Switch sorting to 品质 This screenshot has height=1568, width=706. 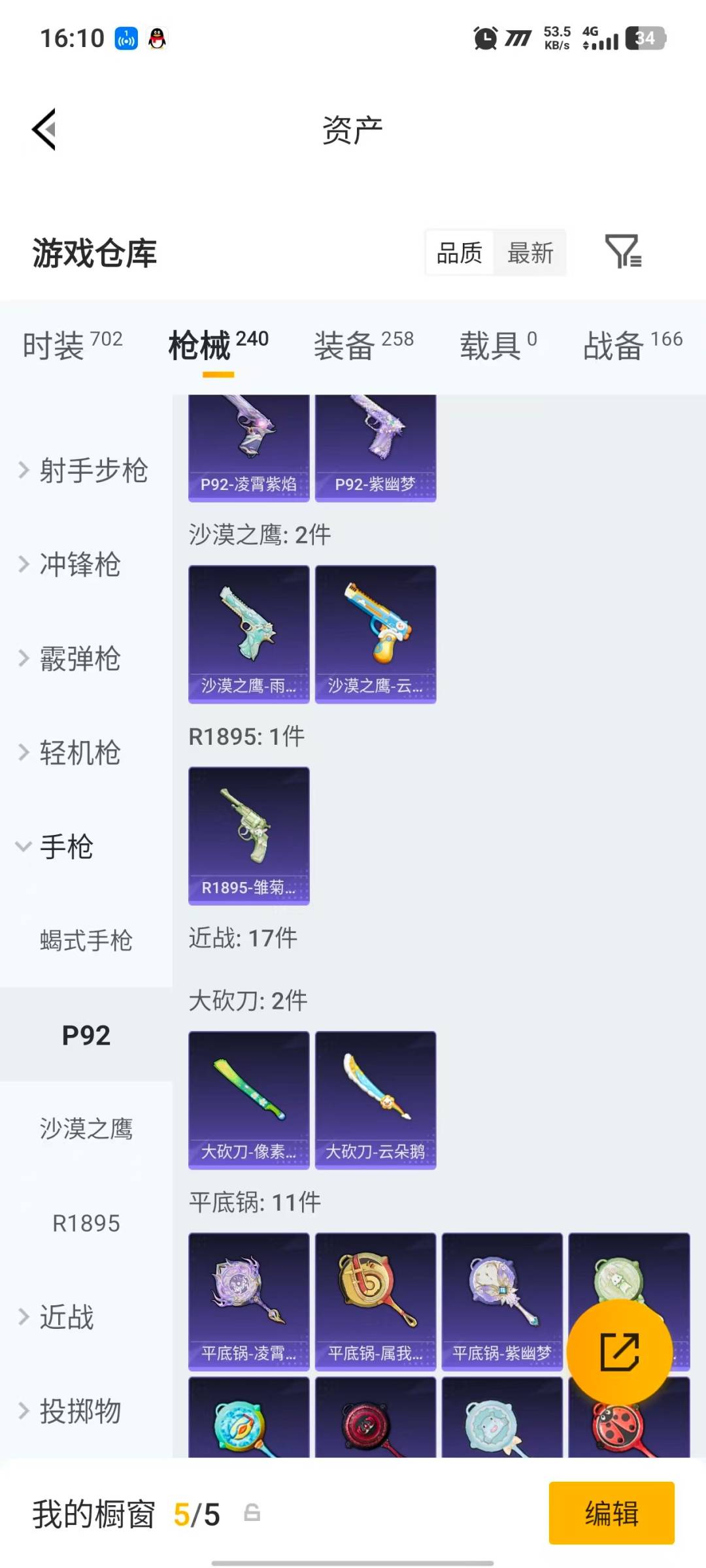pyautogui.click(x=460, y=253)
